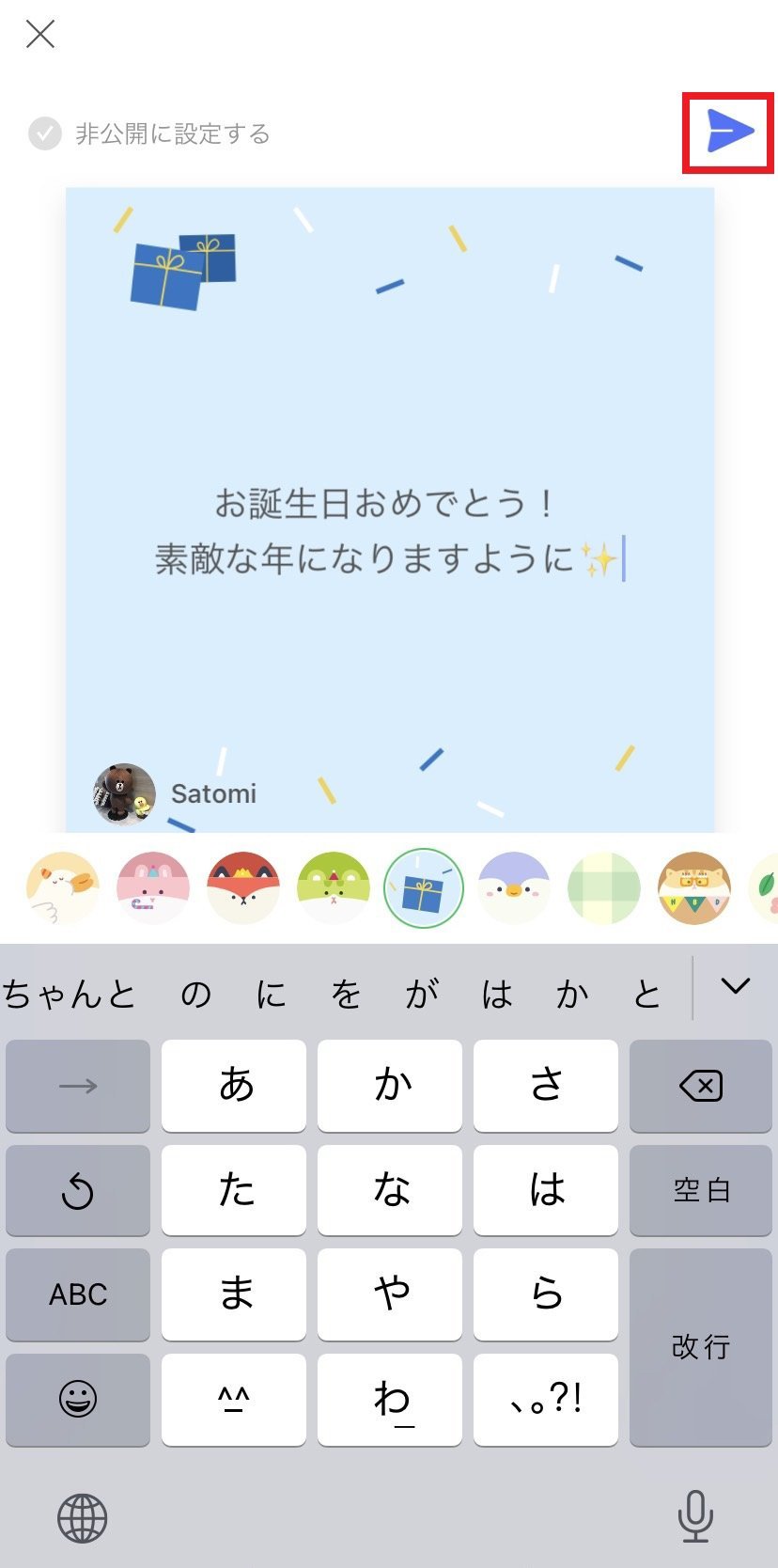Viewport: 778px width, 1568px height.
Task: Insert the ちゃんと suggestion
Action: (x=70, y=994)
